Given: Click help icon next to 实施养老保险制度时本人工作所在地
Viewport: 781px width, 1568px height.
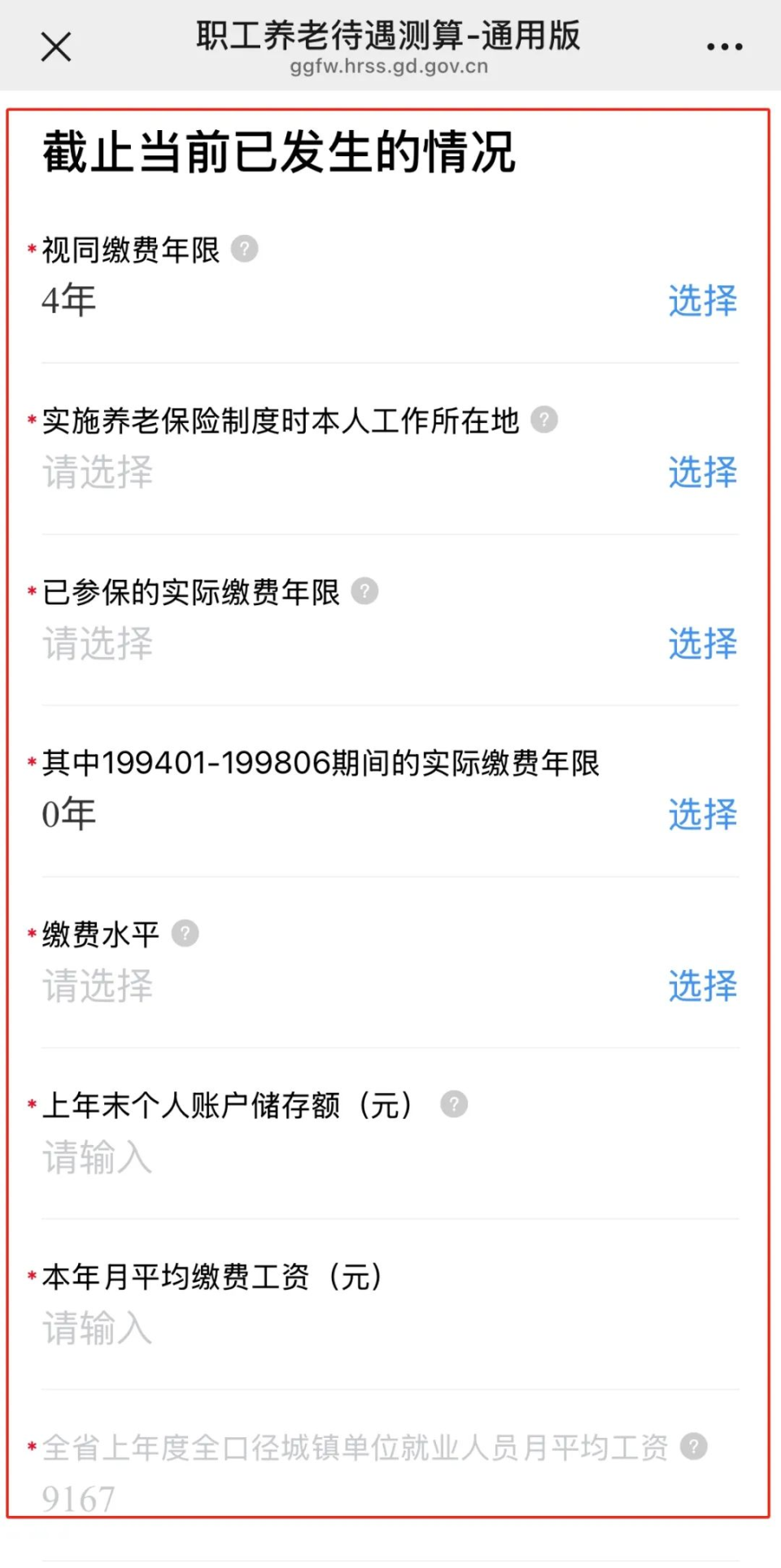Looking at the screenshot, I should [543, 421].
